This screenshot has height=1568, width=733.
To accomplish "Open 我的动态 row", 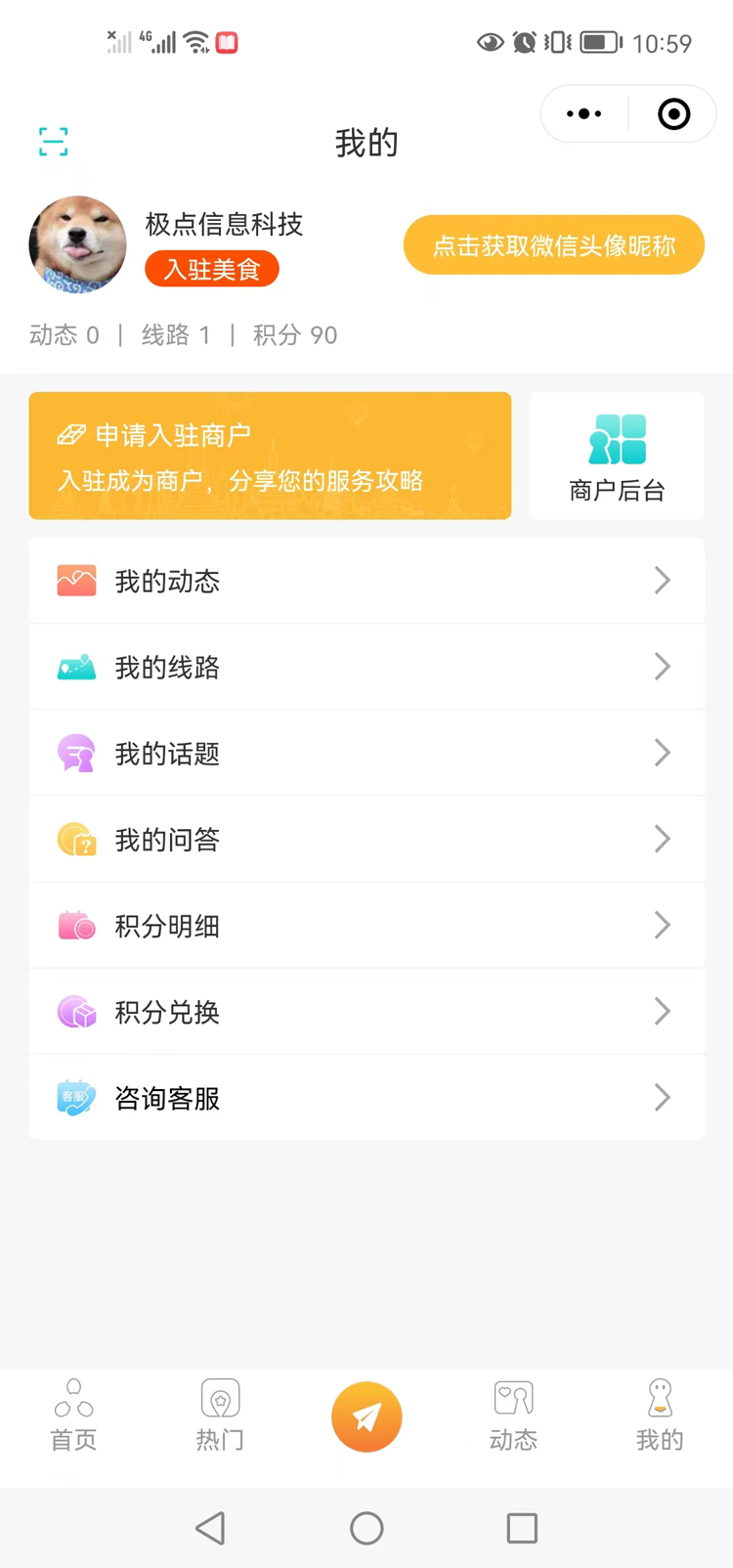I will (366, 581).
